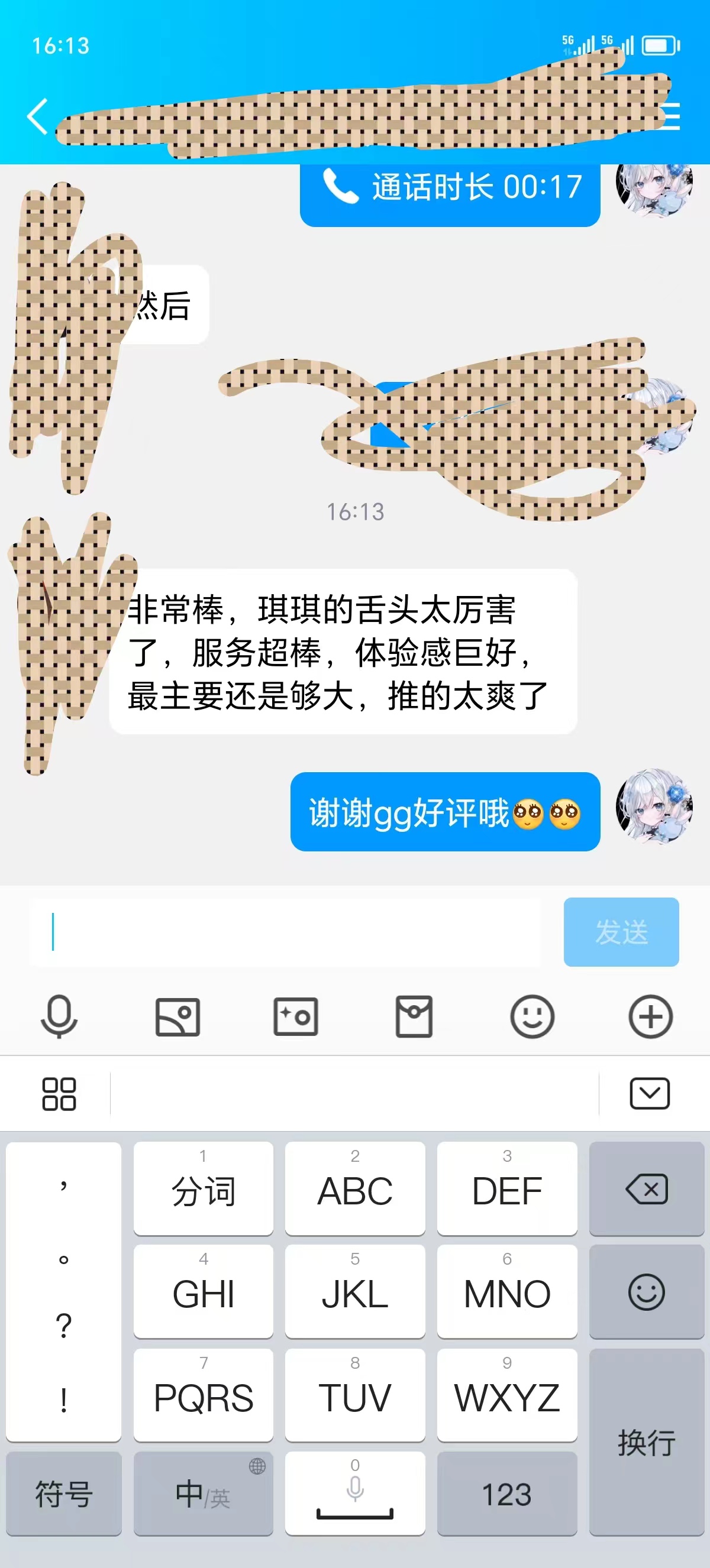Open the photo gallery picker icon
The image size is (710, 1568).
click(x=177, y=1016)
